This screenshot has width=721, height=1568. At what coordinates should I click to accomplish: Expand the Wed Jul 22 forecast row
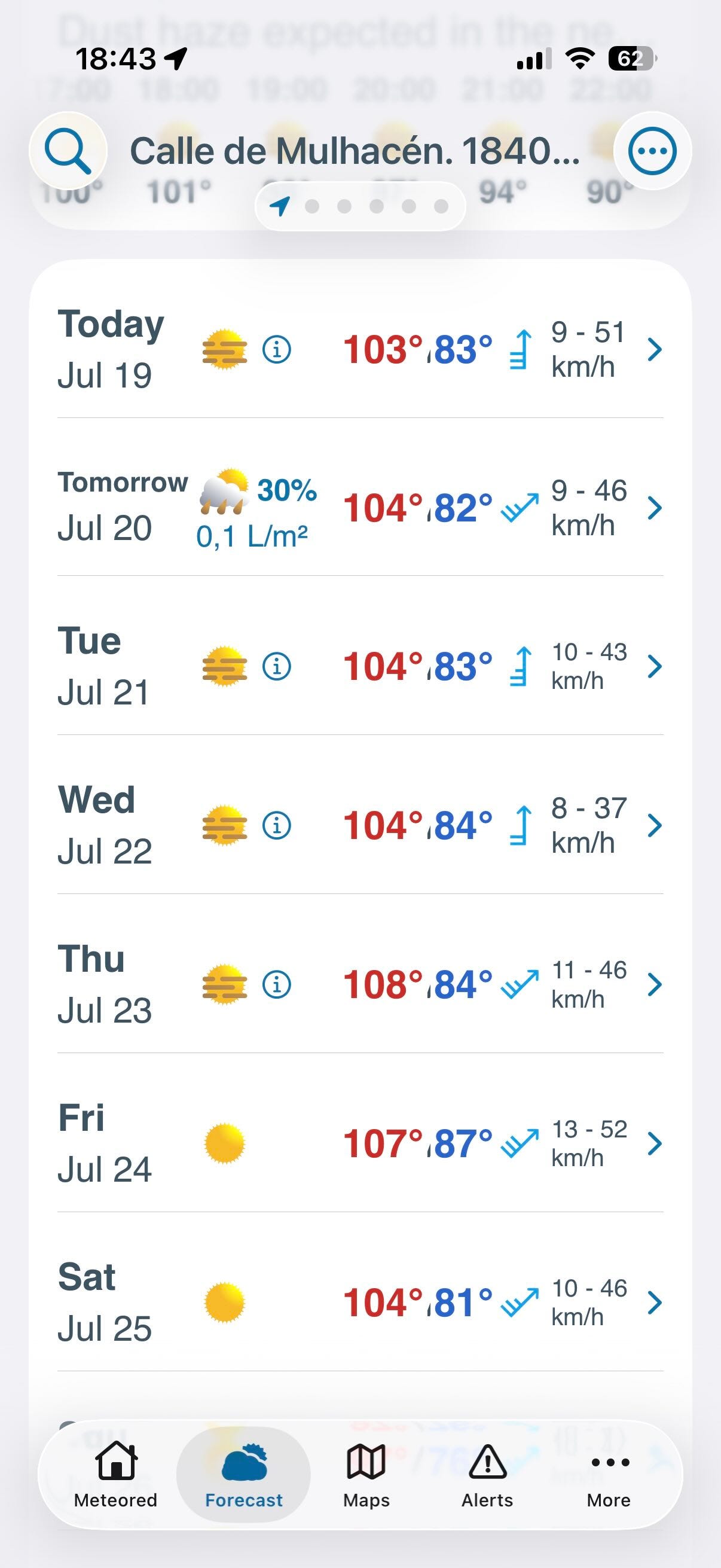[x=360, y=825]
